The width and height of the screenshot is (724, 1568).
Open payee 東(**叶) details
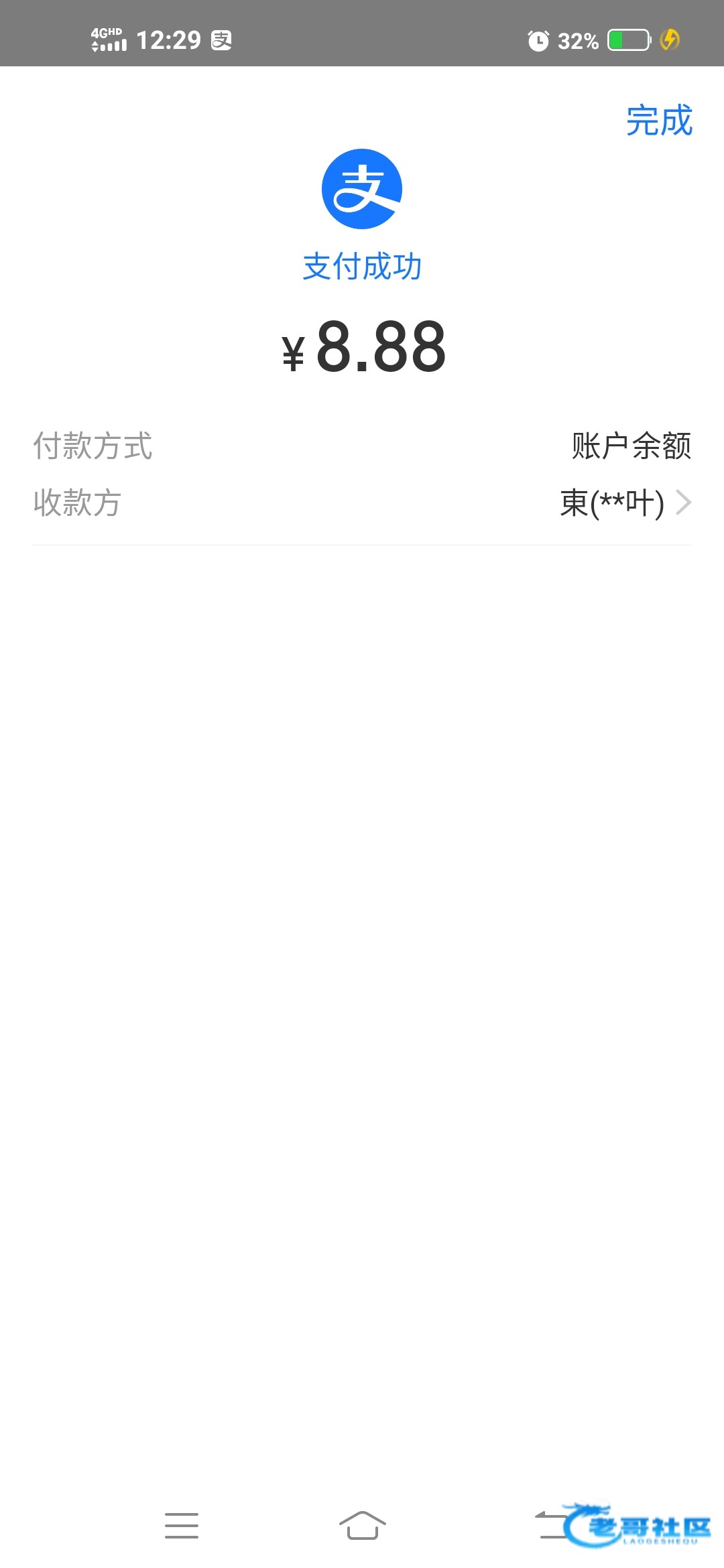coord(624,503)
